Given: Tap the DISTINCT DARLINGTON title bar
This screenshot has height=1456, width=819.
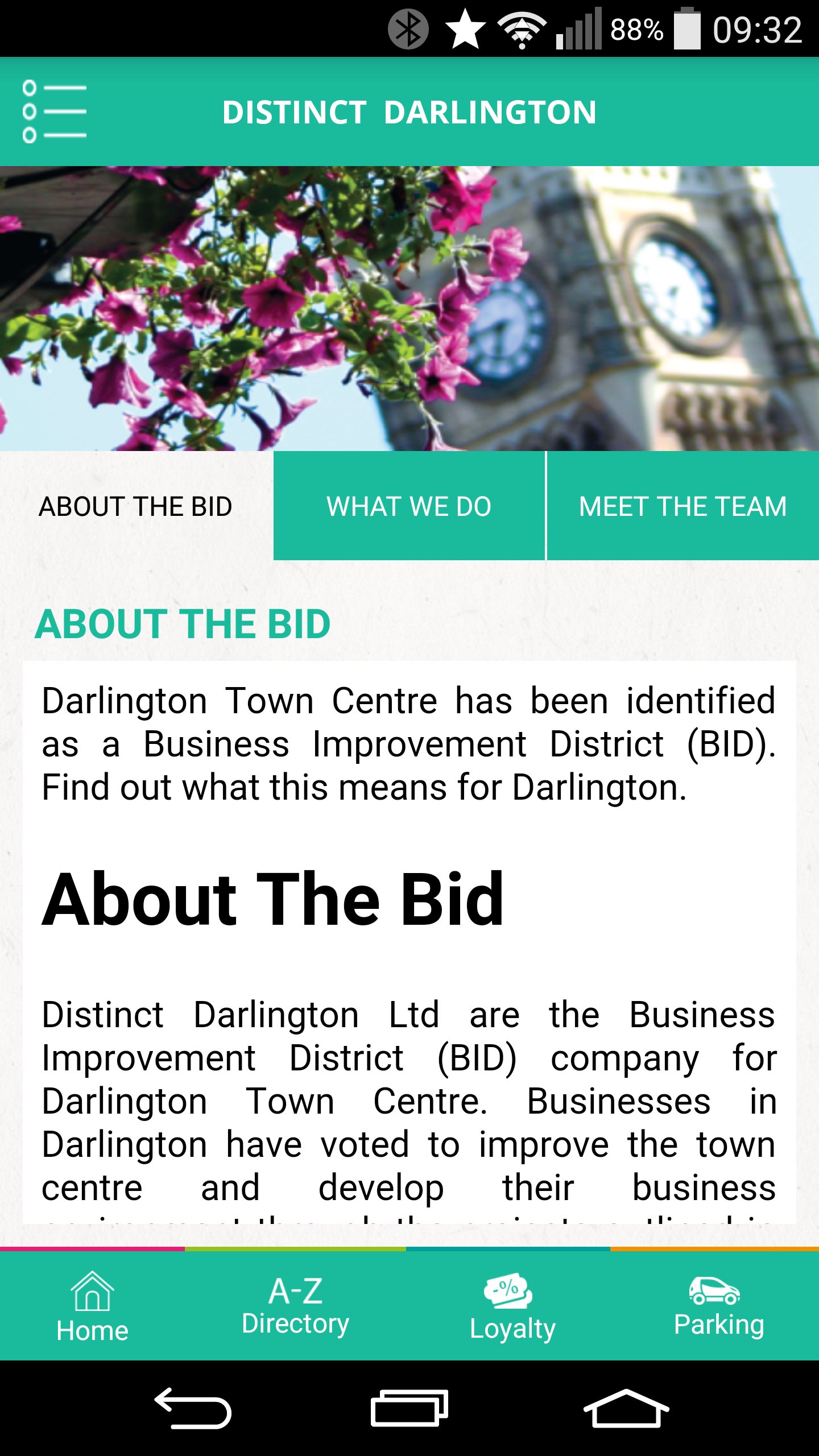Looking at the screenshot, I should (409, 111).
